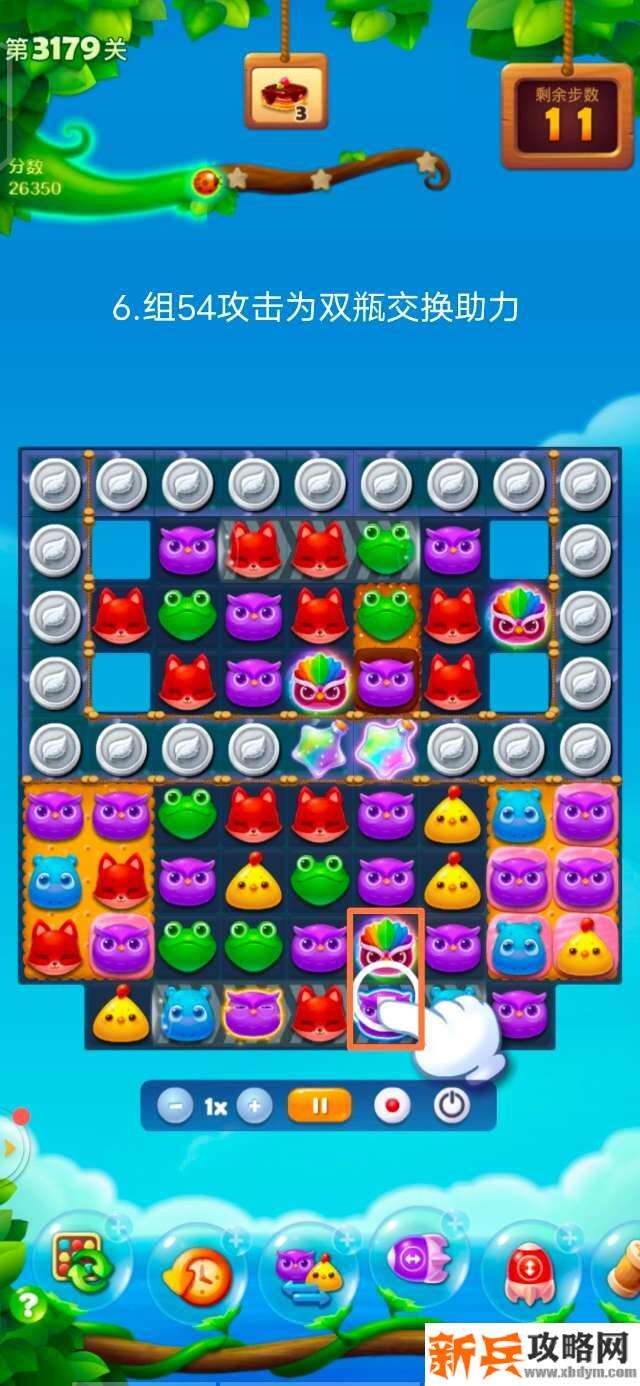Increase playback speed with the plus button

(x=255, y=1107)
